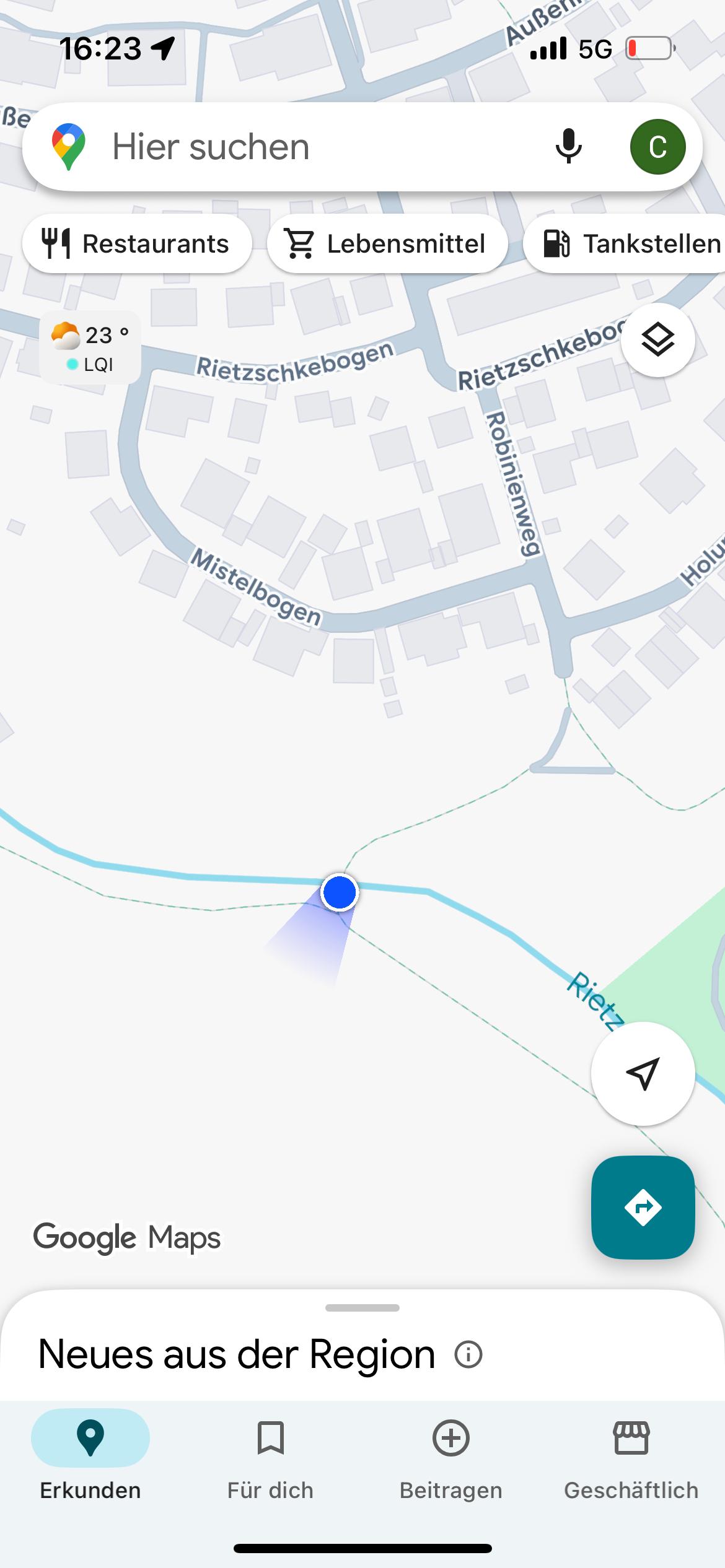
Task: Recenter map on my location
Action: (643, 1073)
